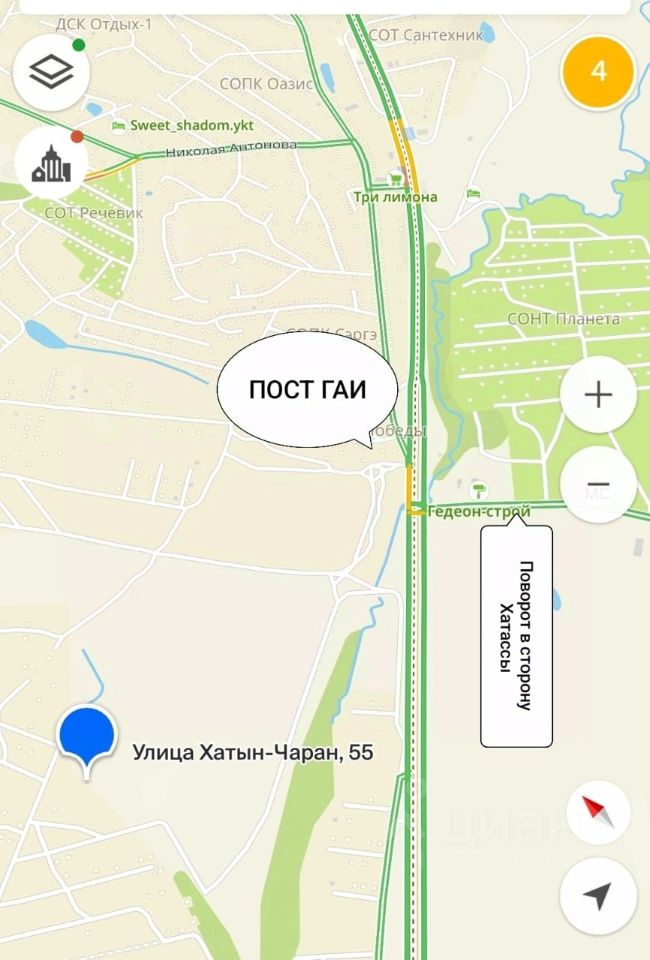The height and width of the screenshot is (960, 650).
Task: Open the city buildings icon button
Action: [51, 163]
